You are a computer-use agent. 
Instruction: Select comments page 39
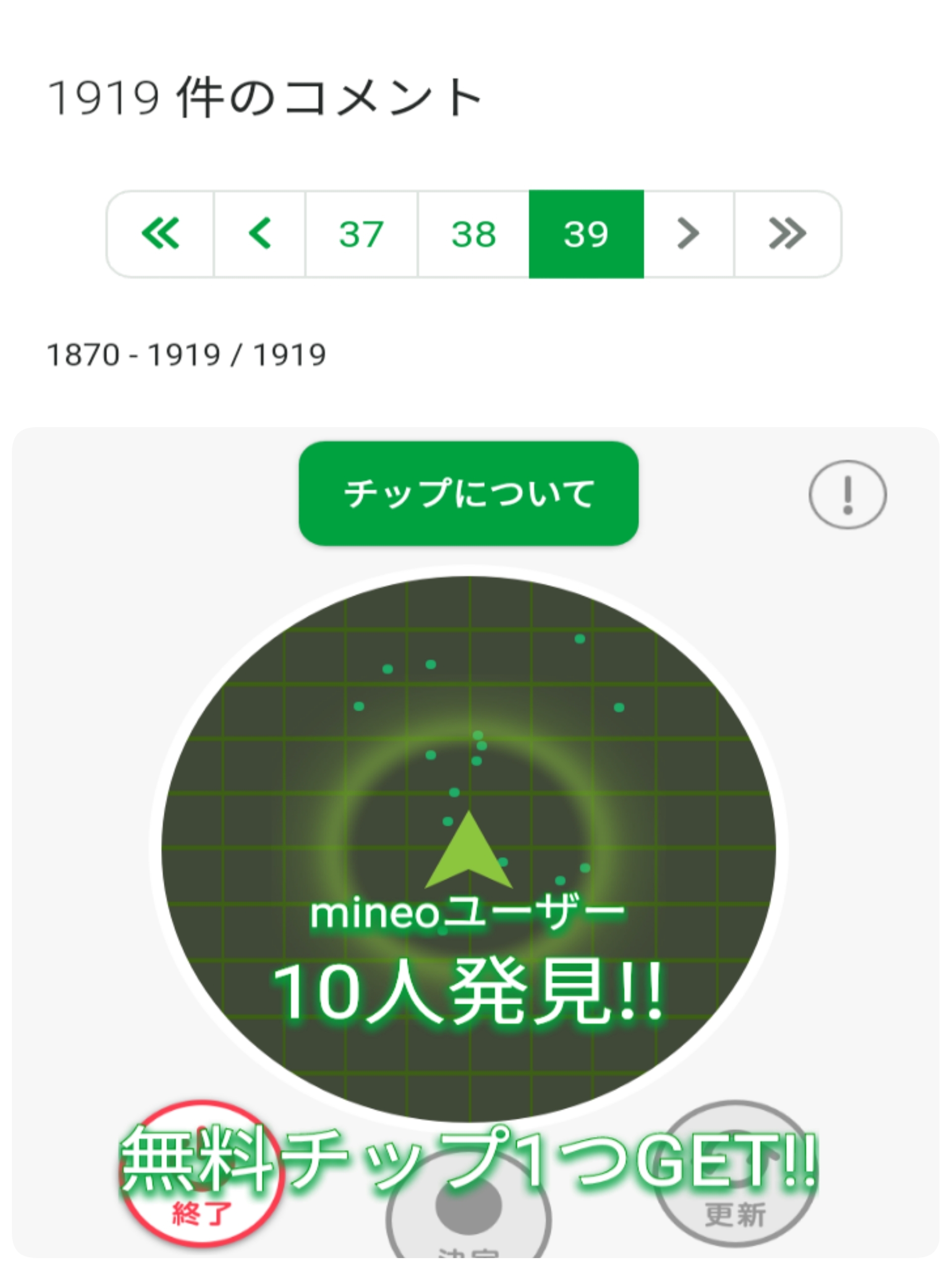click(586, 234)
